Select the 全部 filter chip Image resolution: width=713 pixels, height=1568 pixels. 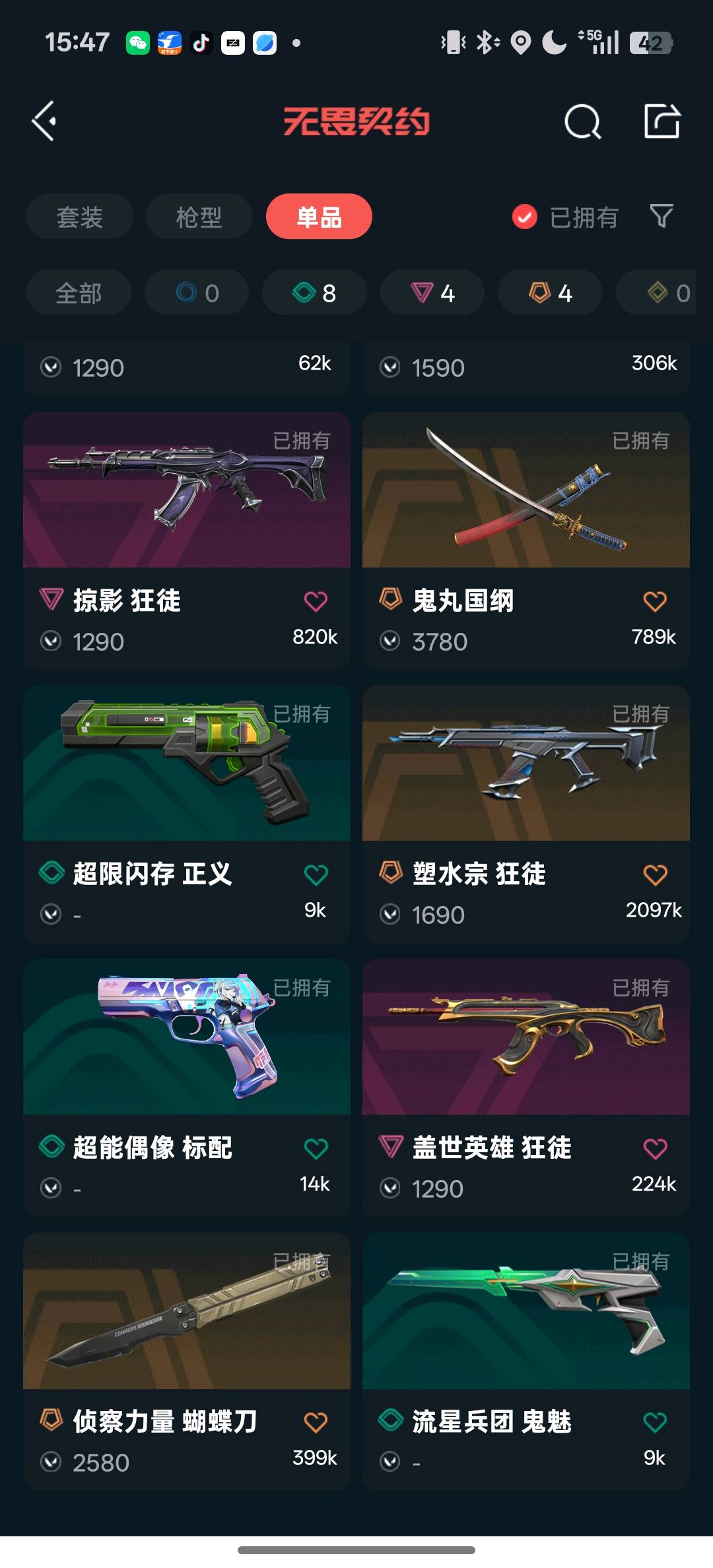pos(79,292)
